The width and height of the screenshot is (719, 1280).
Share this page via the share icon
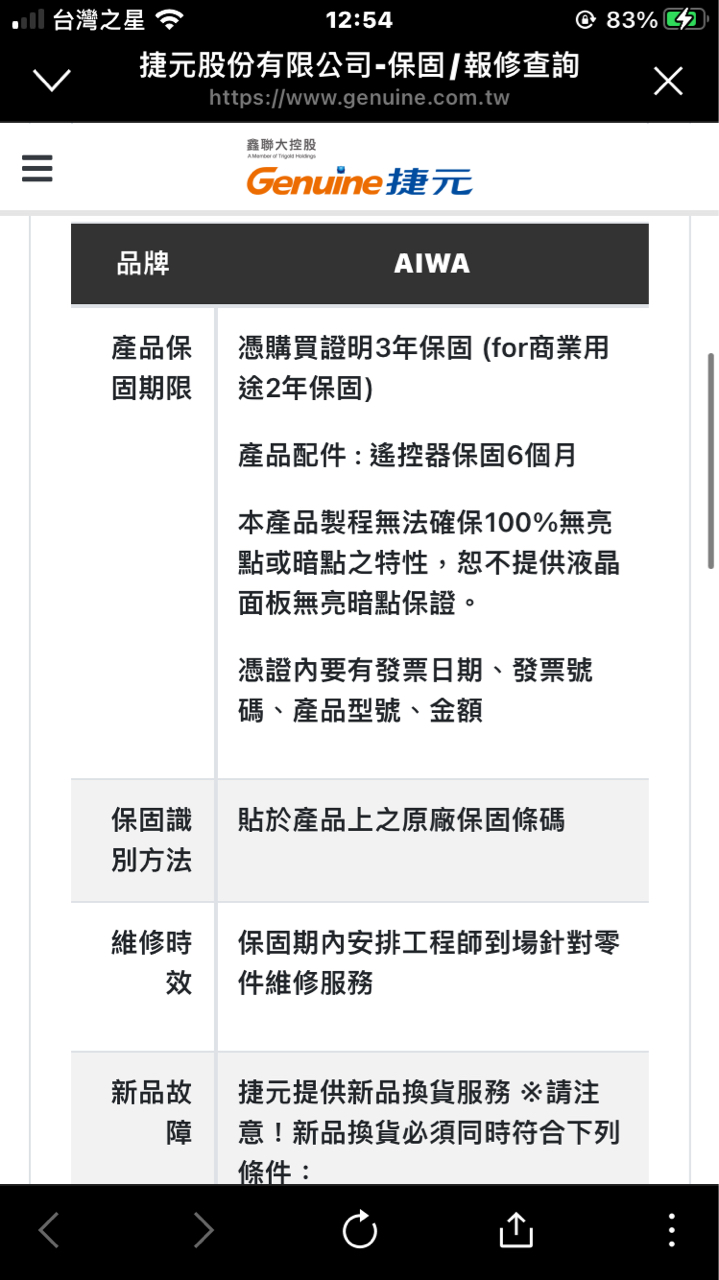tap(515, 1229)
